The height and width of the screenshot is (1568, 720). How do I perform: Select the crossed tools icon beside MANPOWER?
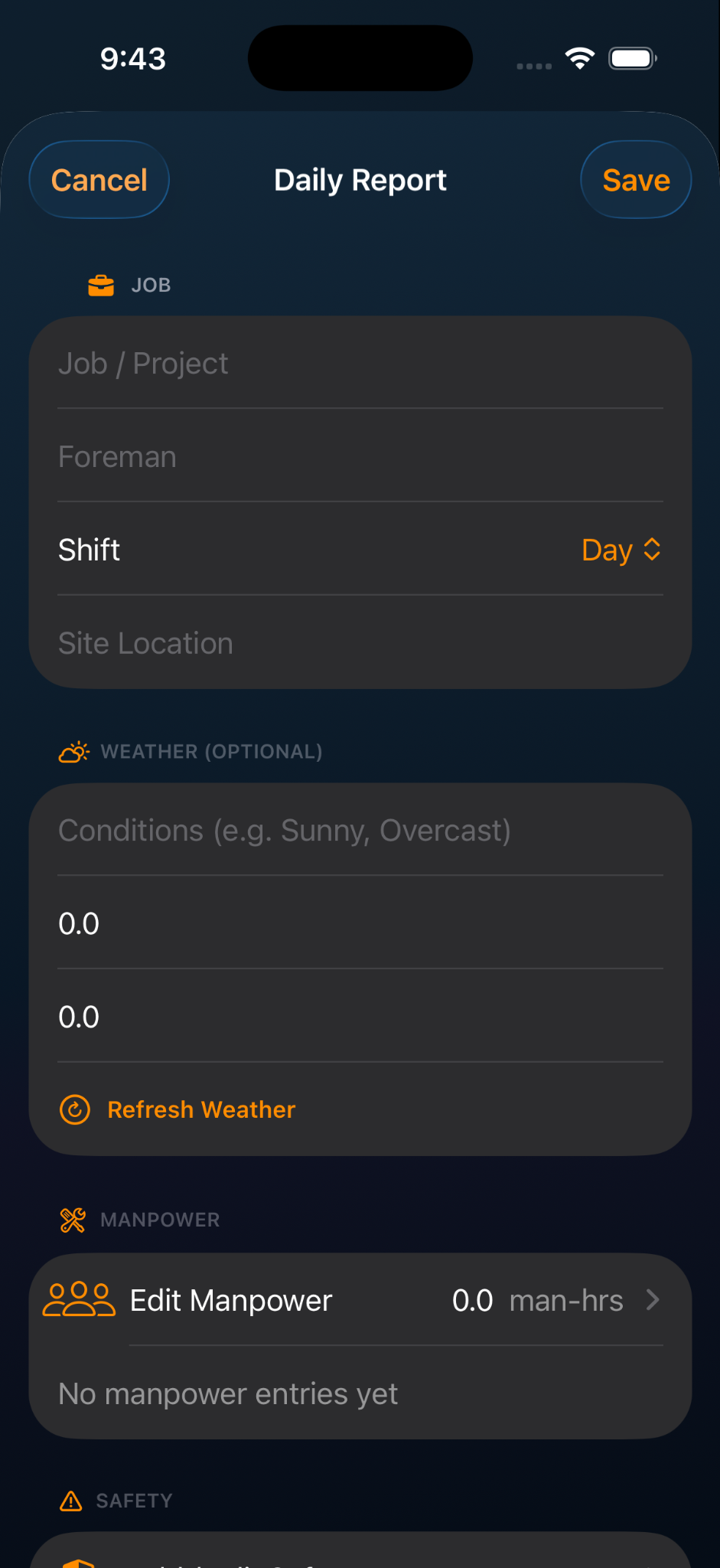[73, 1219]
